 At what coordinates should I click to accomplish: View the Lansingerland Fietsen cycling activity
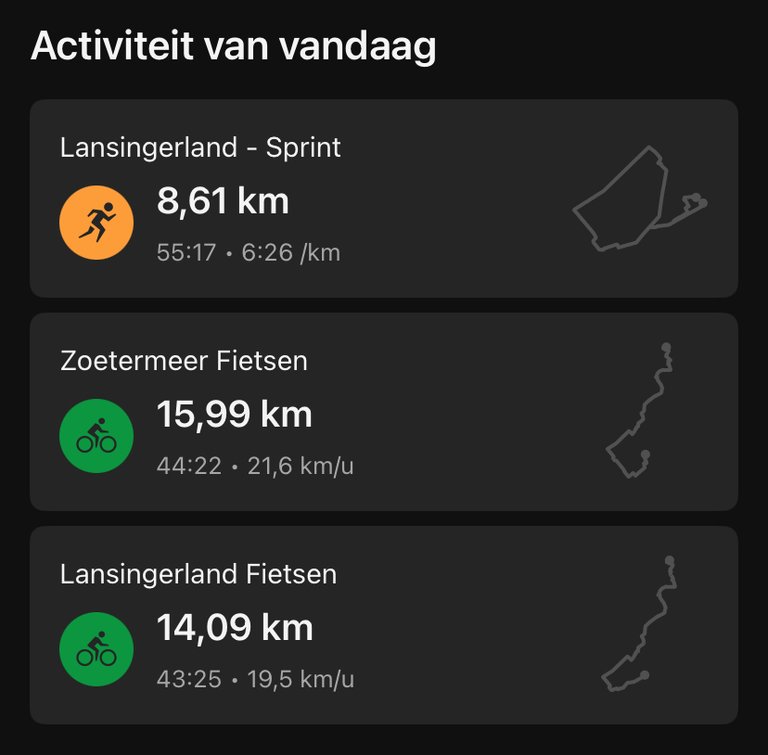[383, 625]
